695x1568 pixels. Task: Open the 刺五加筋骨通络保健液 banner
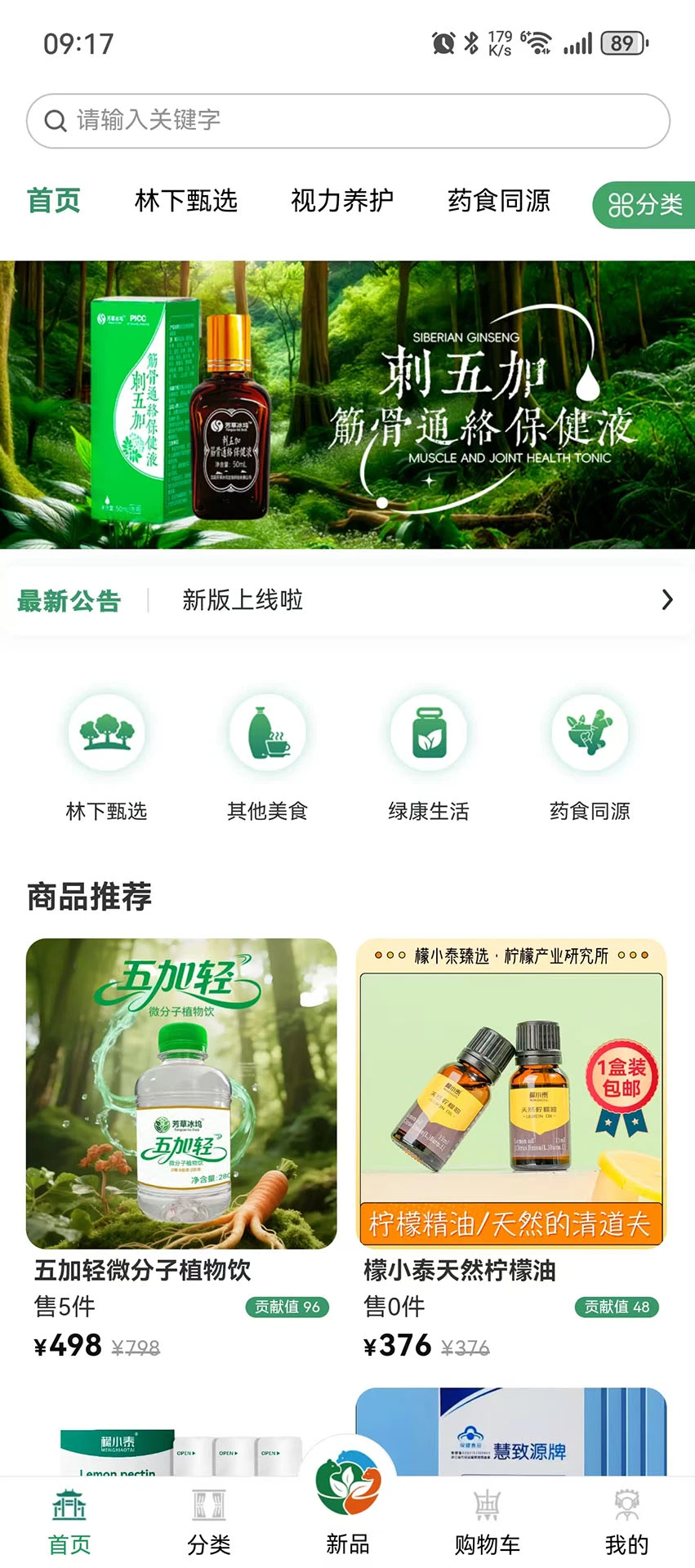point(347,405)
